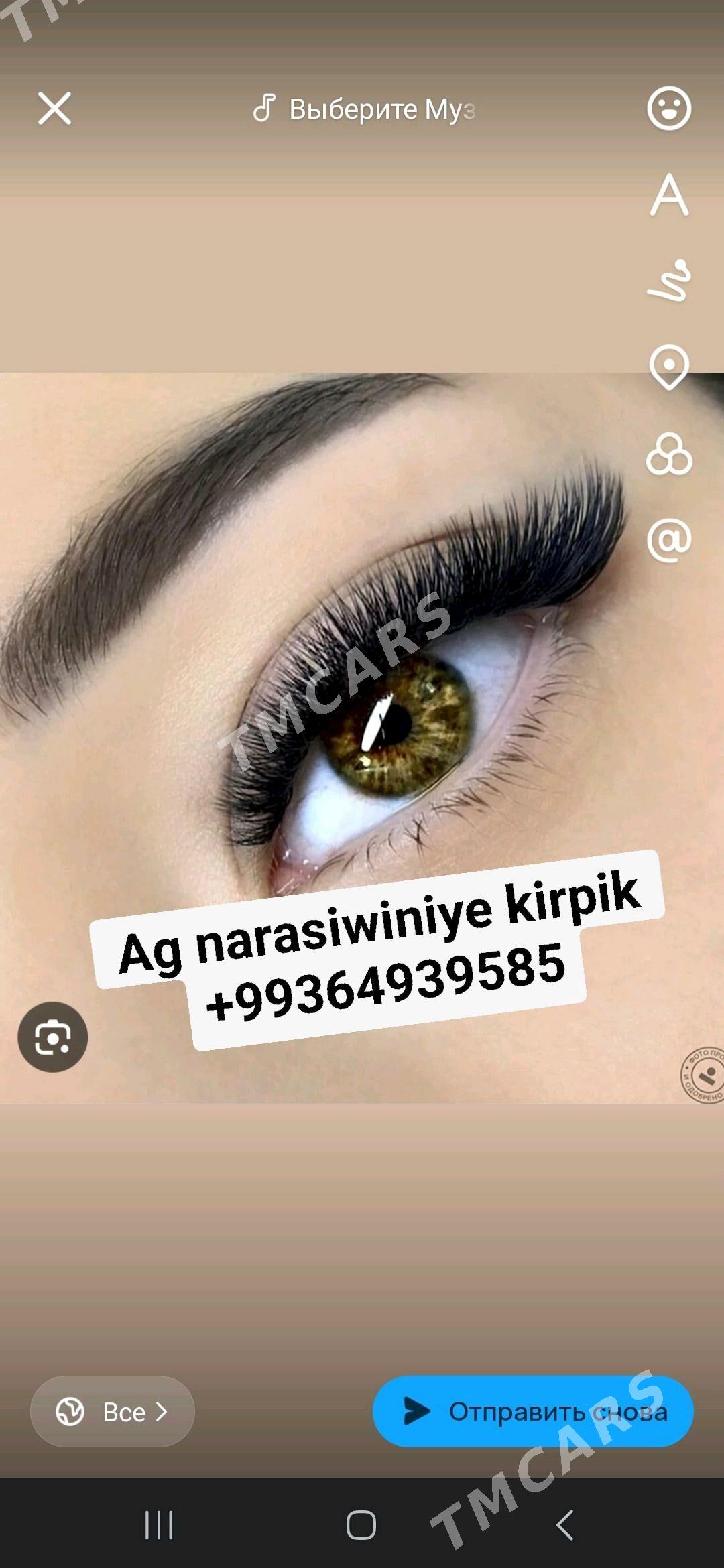
Task: Select the freehand drawing tool
Action: pos(669,281)
